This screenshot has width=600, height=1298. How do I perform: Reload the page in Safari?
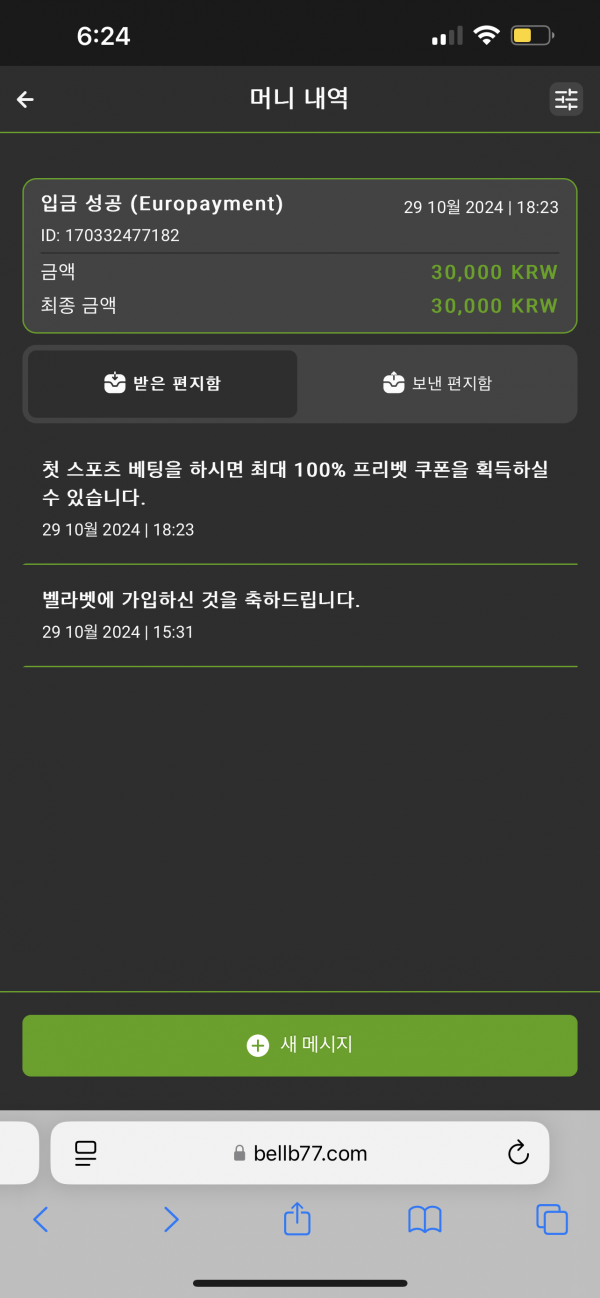pyautogui.click(x=518, y=1153)
